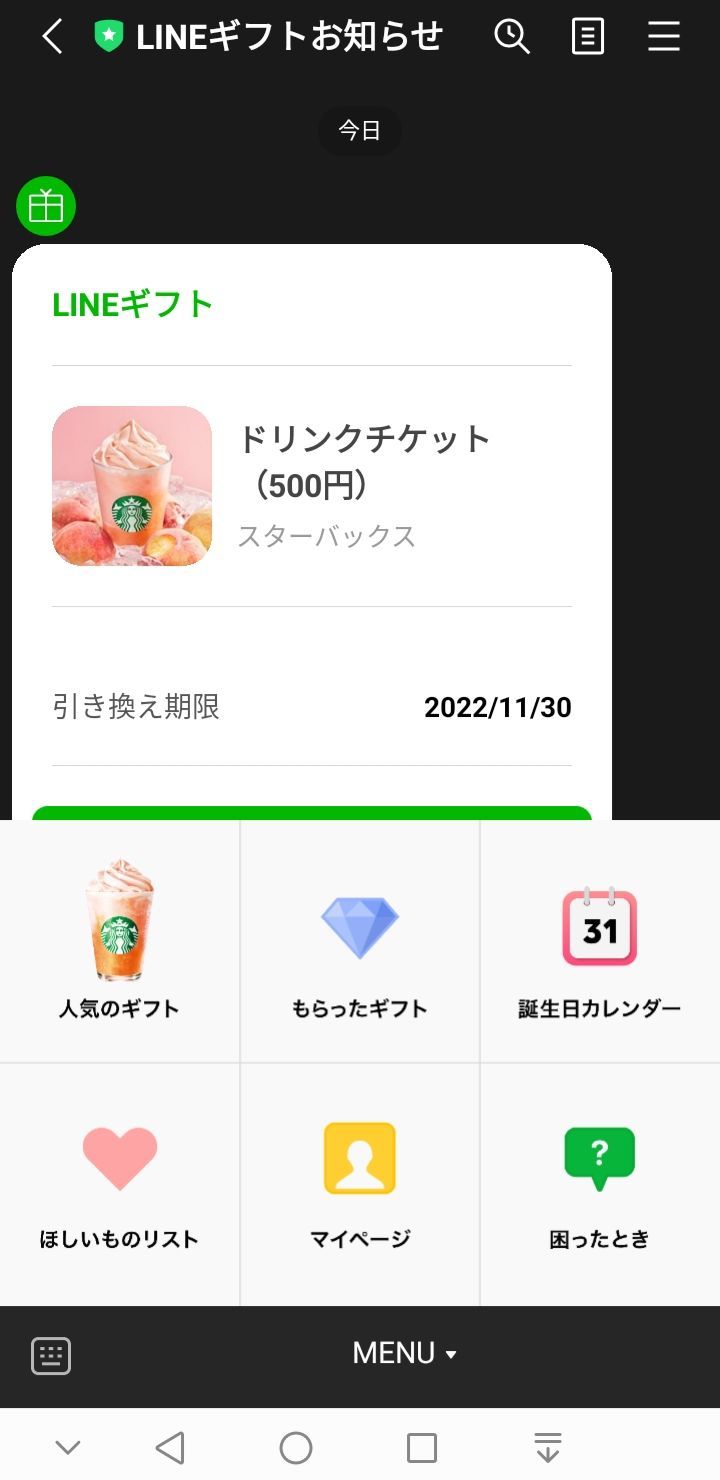Open recent apps

point(422,1447)
